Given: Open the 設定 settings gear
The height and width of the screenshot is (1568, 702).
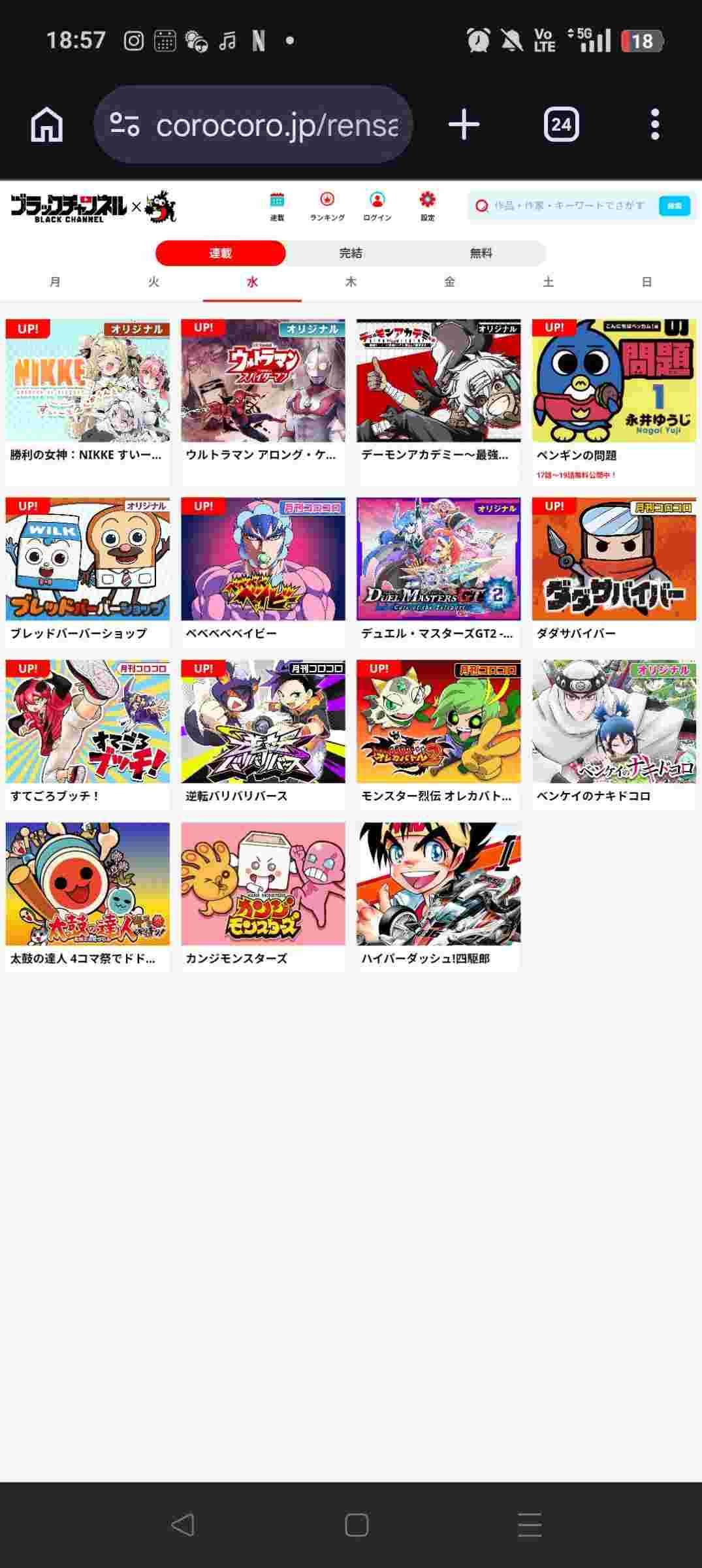Looking at the screenshot, I should pos(427,206).
